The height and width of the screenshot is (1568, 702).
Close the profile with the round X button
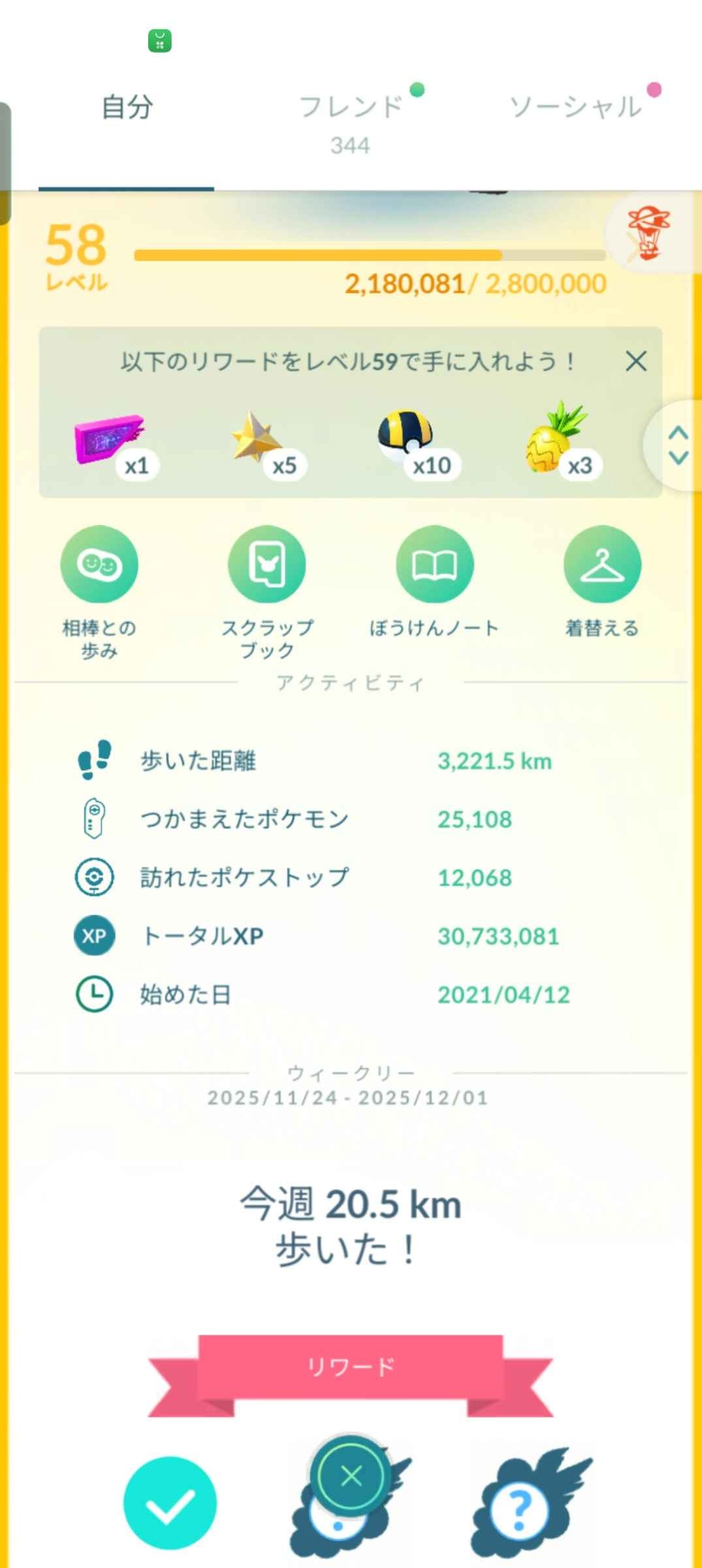click(x=351, y=1475)
